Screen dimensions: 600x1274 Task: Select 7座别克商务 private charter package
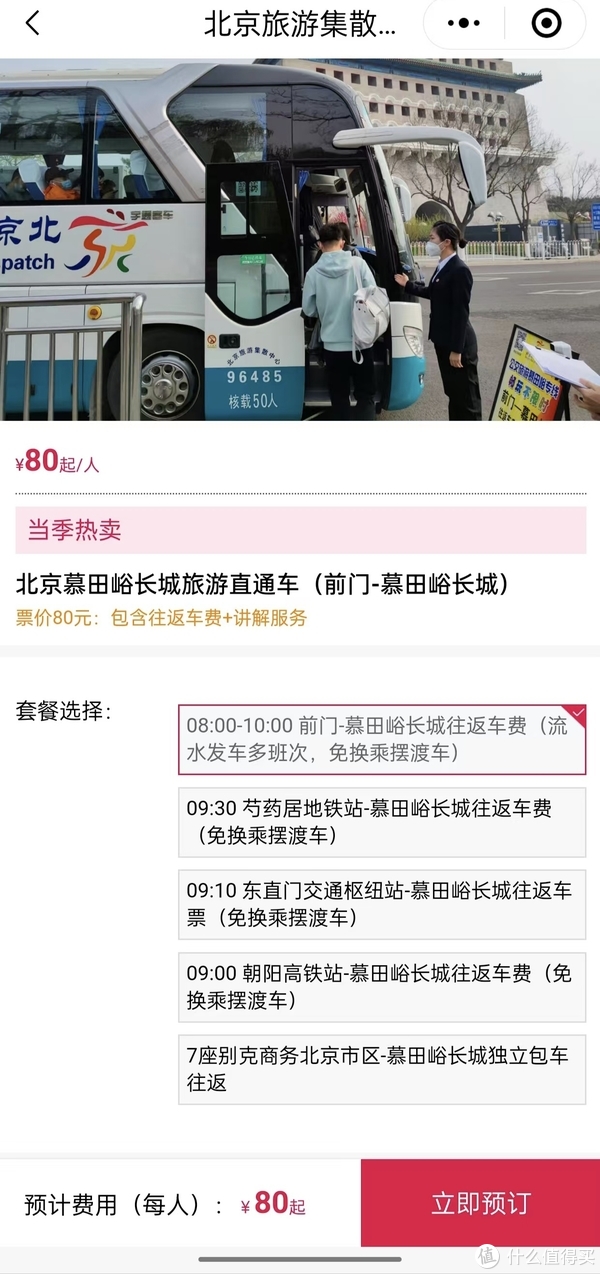[382, 1070]
